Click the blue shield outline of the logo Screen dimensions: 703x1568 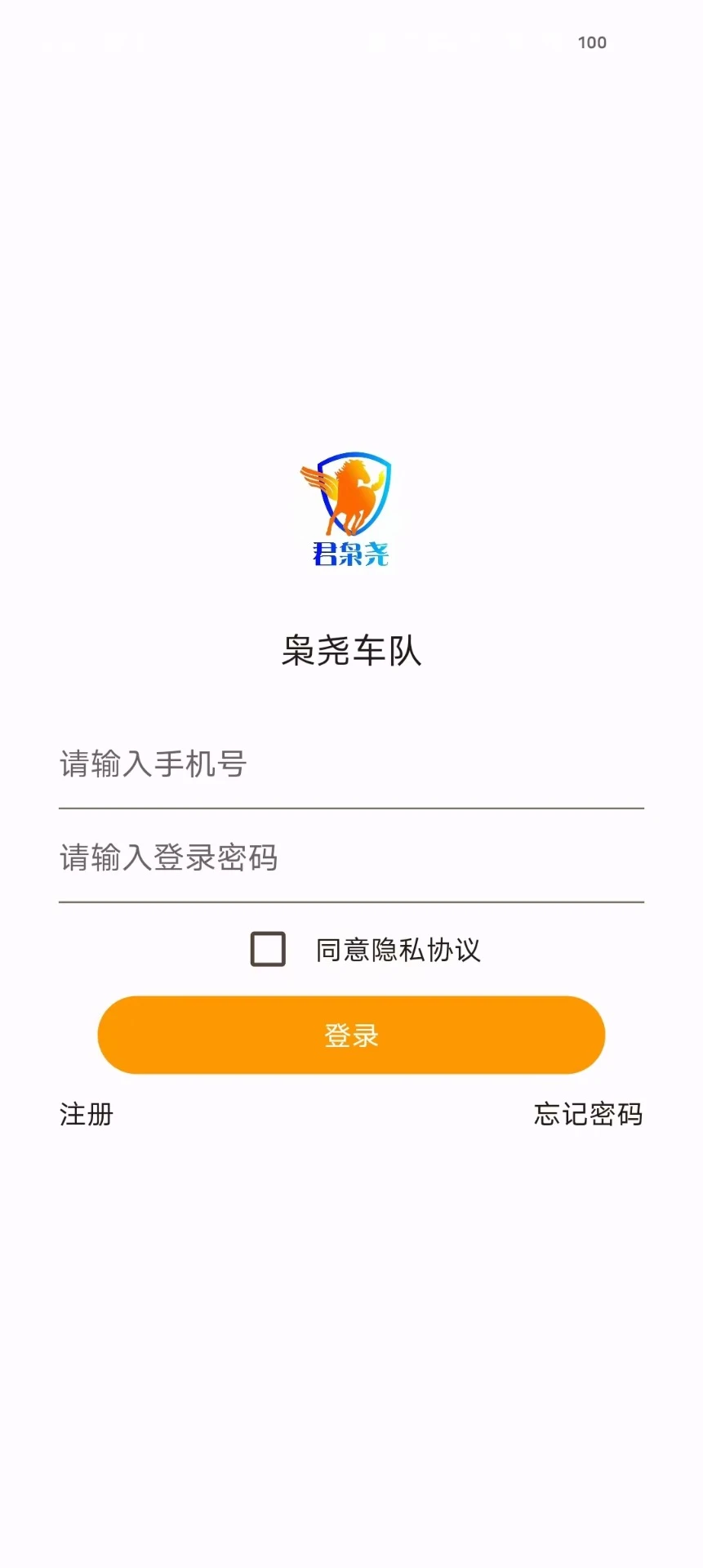pyautogui.click(x=350, y=498)
